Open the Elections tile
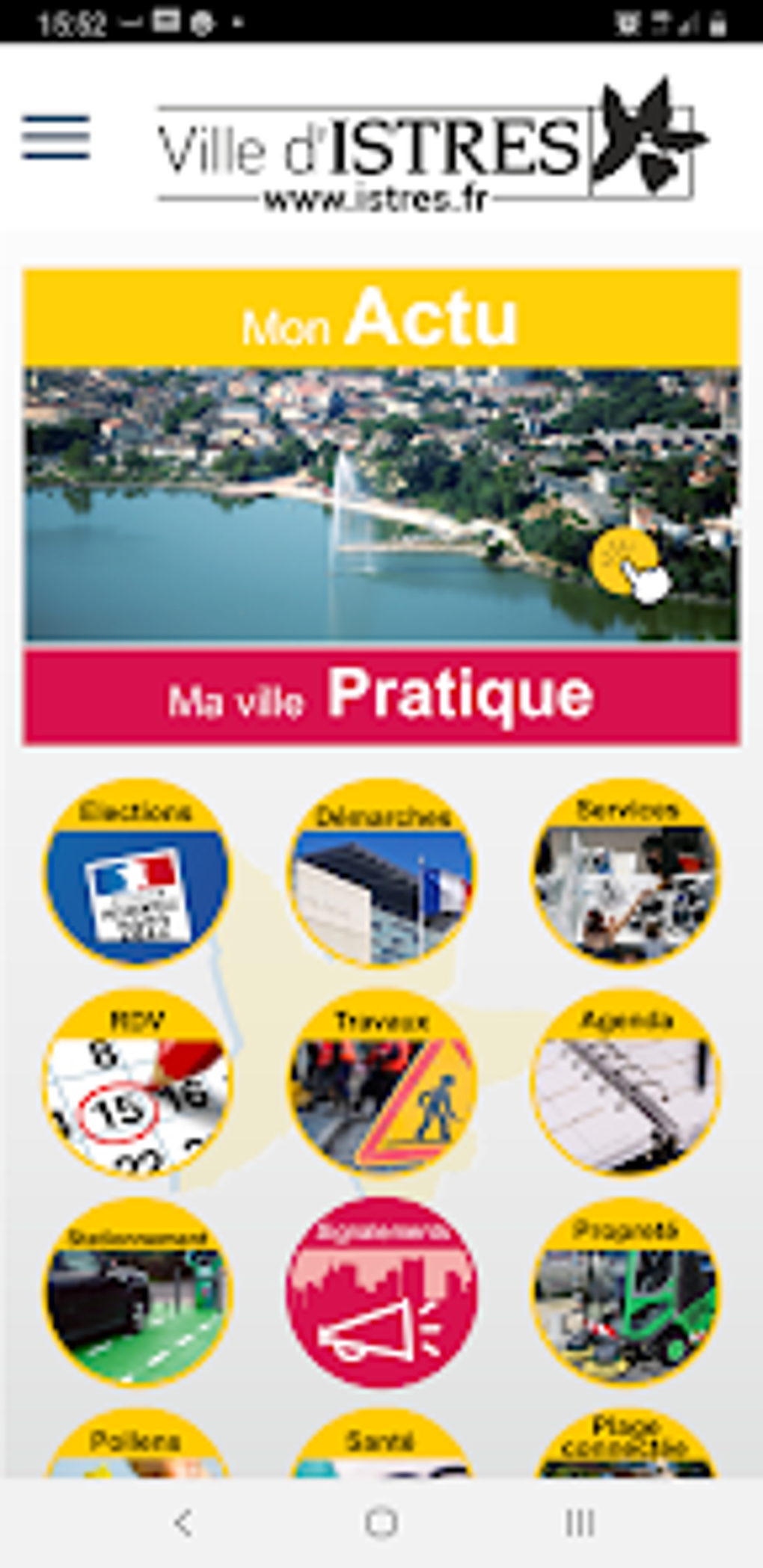 point(136,873)
